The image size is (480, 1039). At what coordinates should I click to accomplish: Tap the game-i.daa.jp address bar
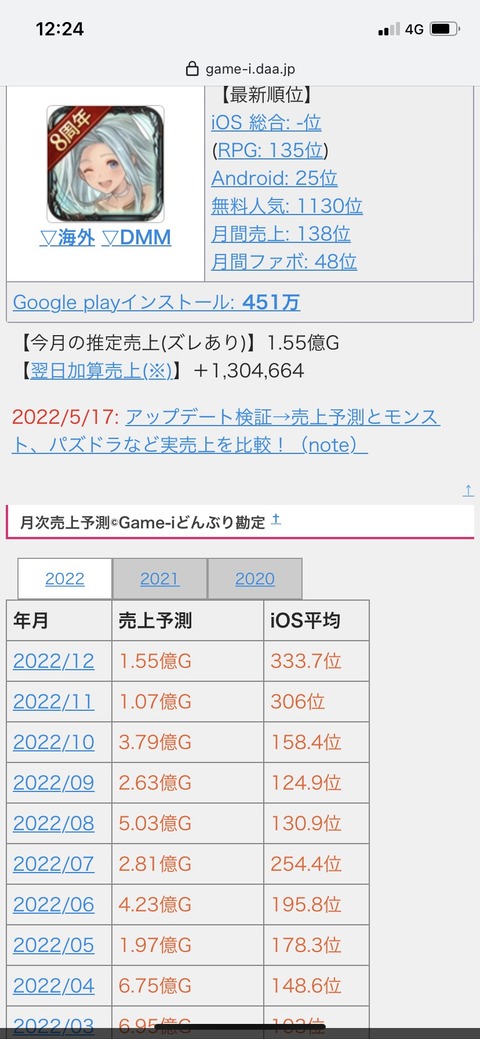click(x=240, y=69)
